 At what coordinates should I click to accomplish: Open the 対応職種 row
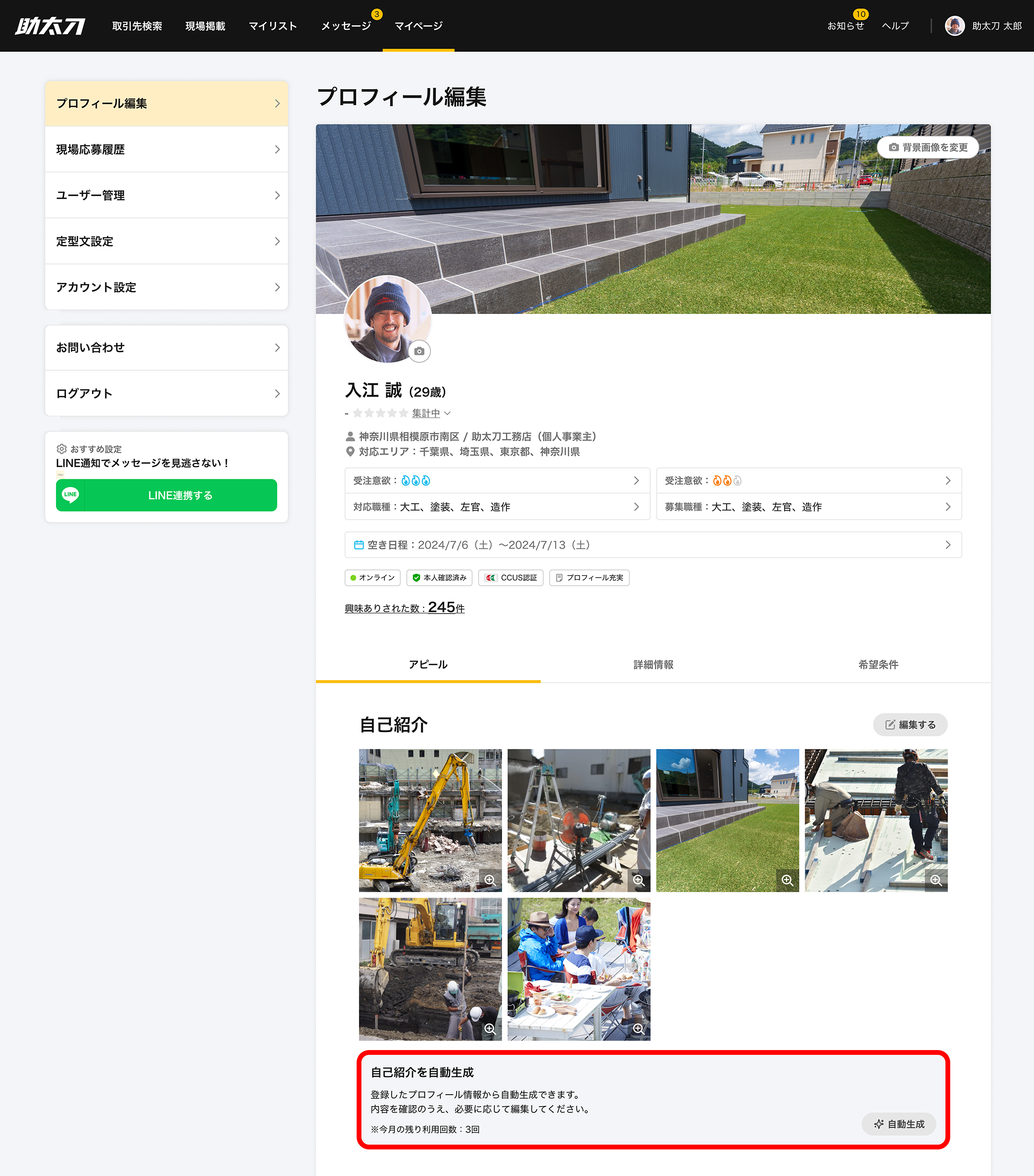click(x=497, y=507)
